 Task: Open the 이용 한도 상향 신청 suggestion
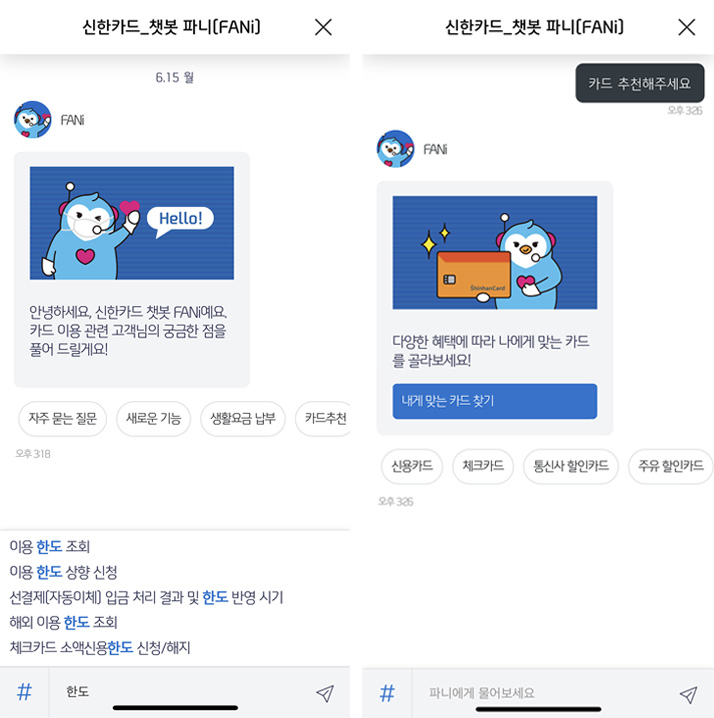pyautogui.click(x=64, y=572)
